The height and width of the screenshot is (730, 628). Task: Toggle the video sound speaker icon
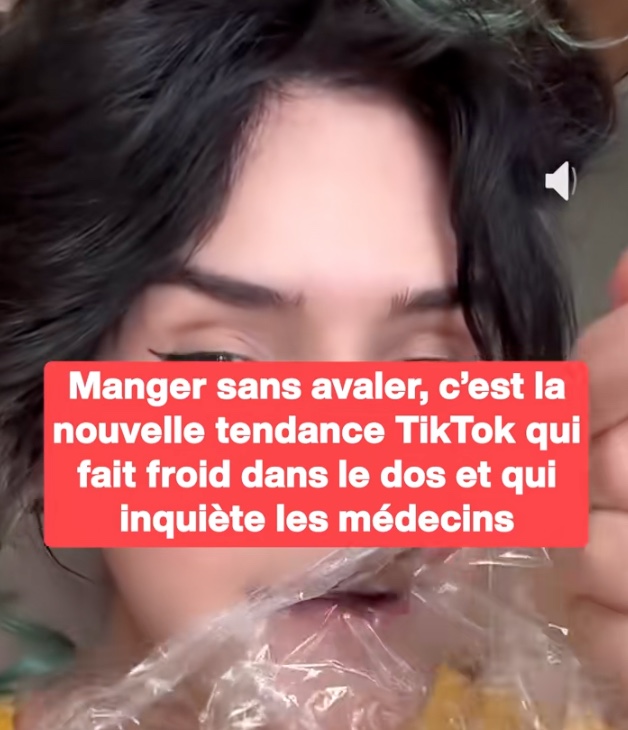560,181
